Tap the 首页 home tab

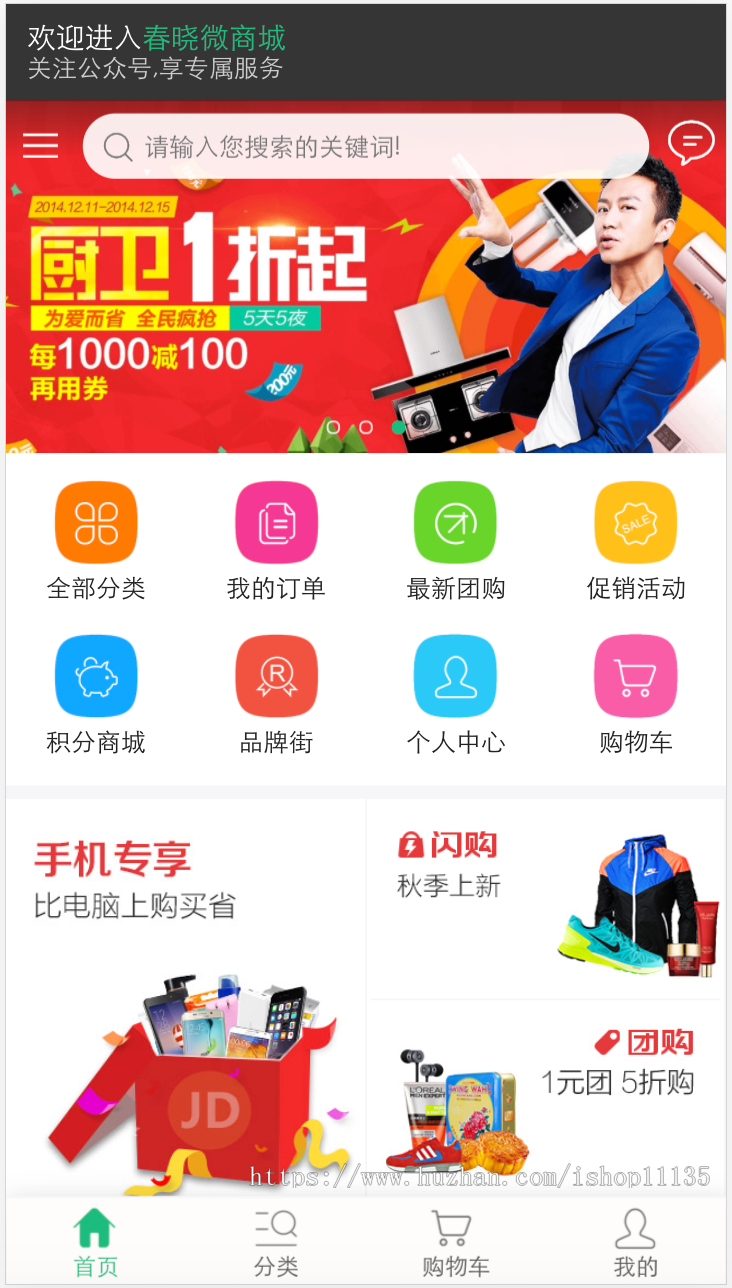95,1240
